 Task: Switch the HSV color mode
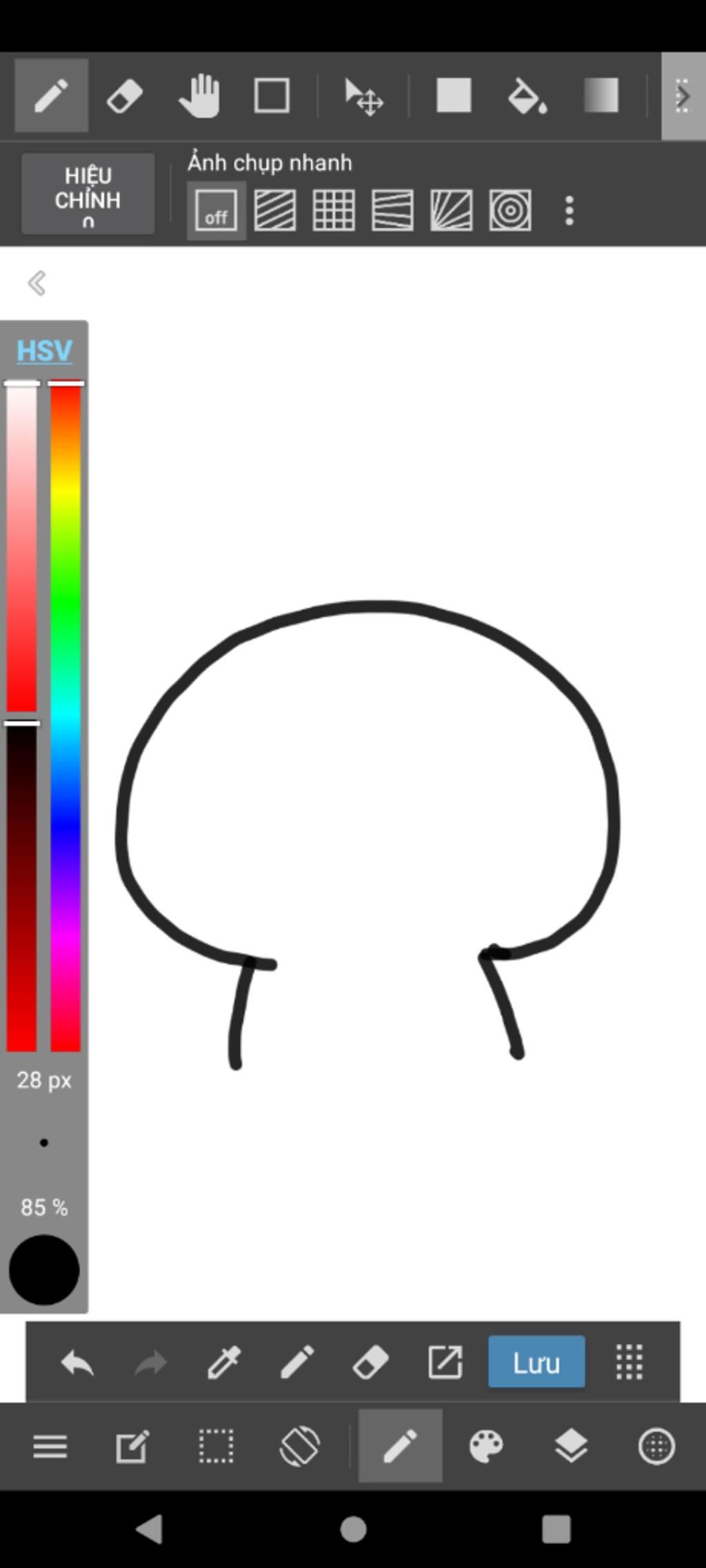(x=44, y=351)
